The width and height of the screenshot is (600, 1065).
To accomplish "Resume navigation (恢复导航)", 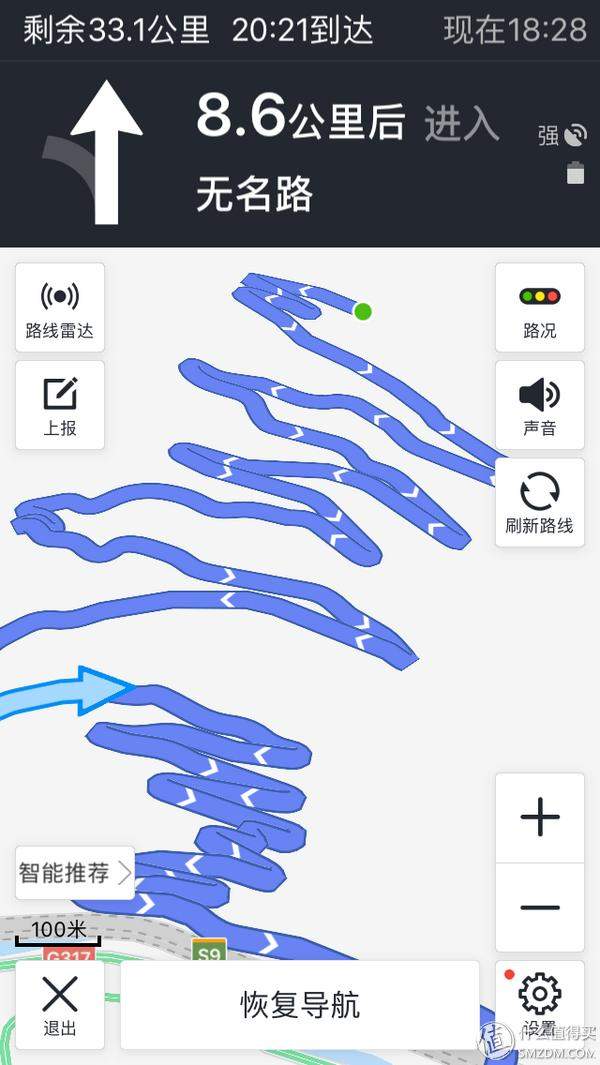I will coord(300,1005).
